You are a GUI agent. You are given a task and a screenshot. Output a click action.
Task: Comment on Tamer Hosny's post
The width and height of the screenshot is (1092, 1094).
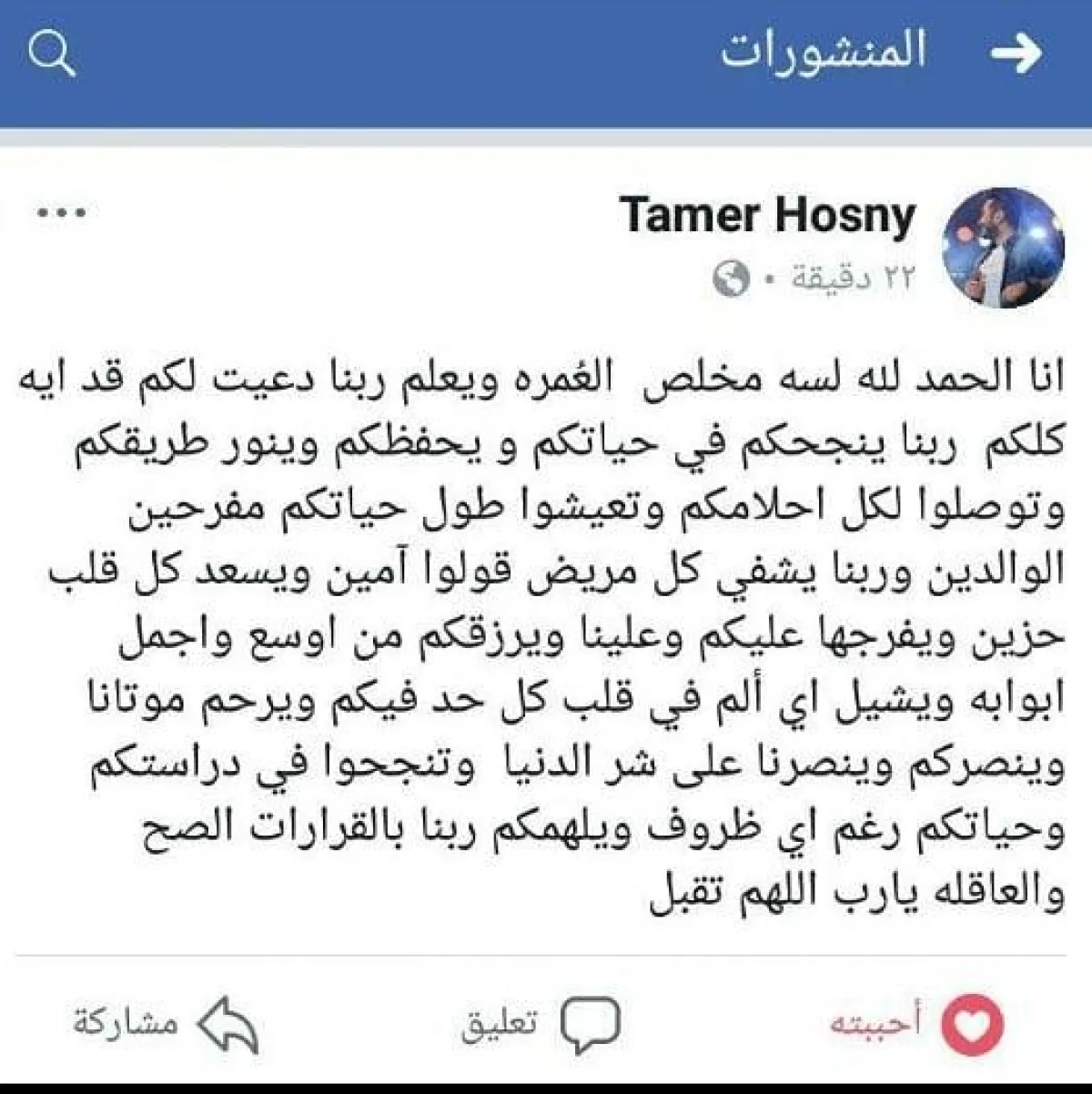541,1024
